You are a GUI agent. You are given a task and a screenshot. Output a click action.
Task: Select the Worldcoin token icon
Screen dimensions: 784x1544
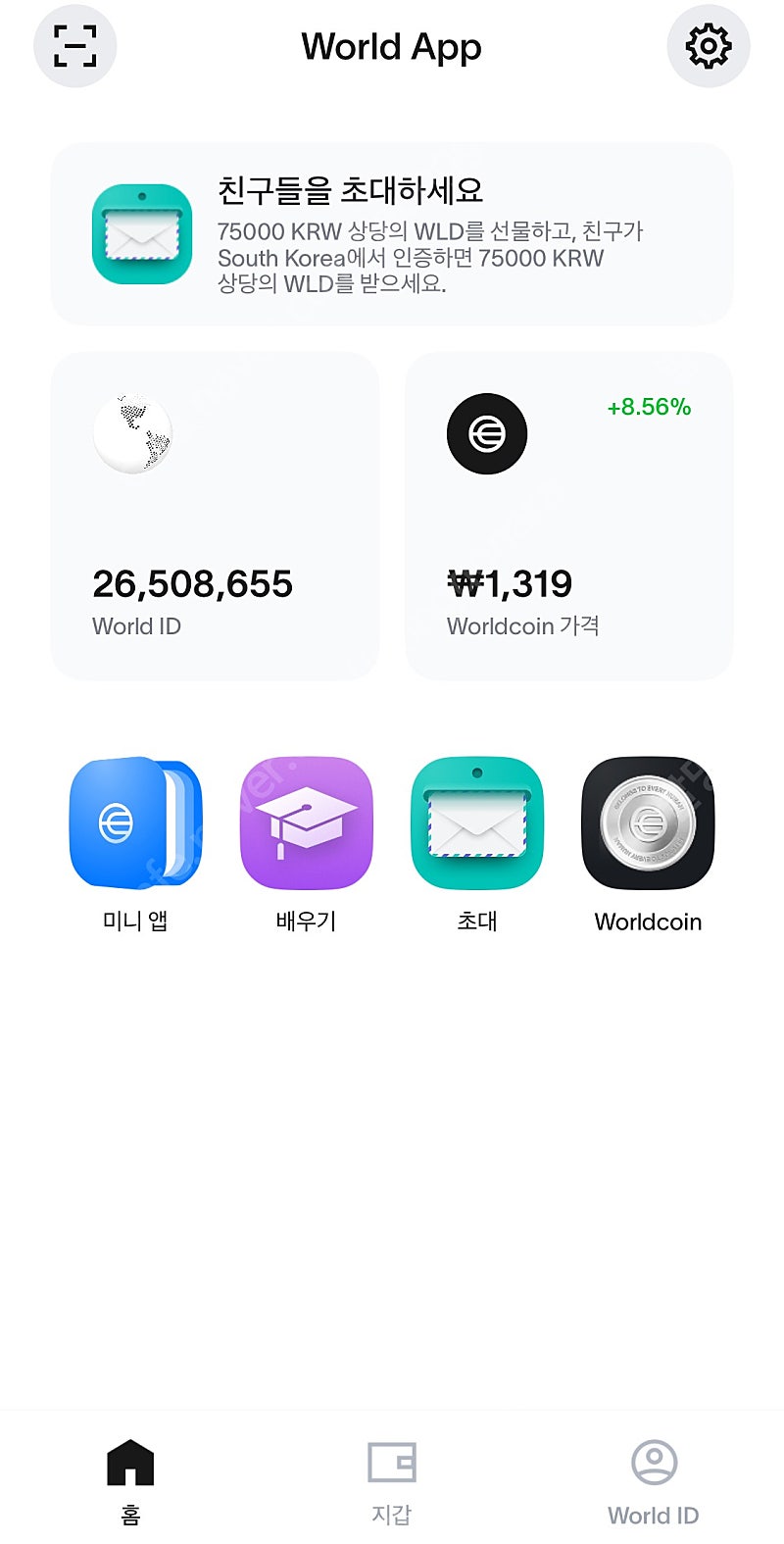pos(647,823)
